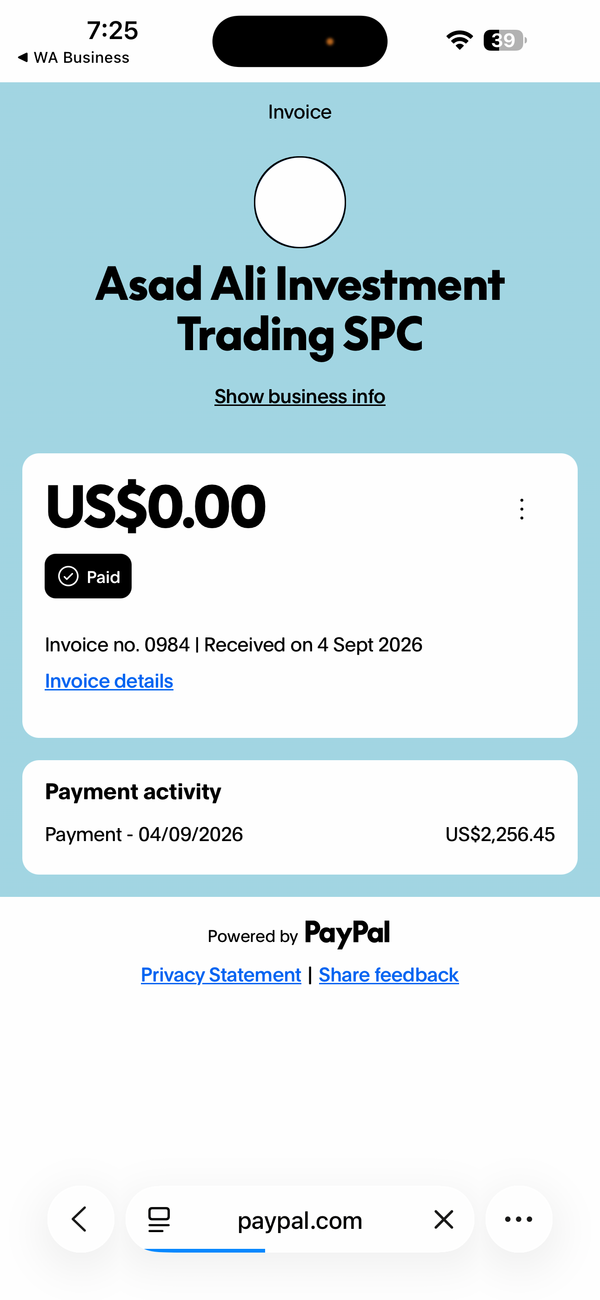Tap the Show business info link

pos(300,396)
